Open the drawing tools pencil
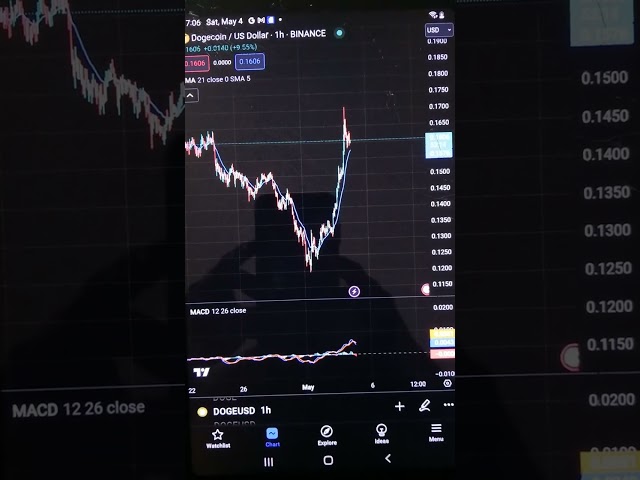The image size is (640, 480). coord(424,406)
